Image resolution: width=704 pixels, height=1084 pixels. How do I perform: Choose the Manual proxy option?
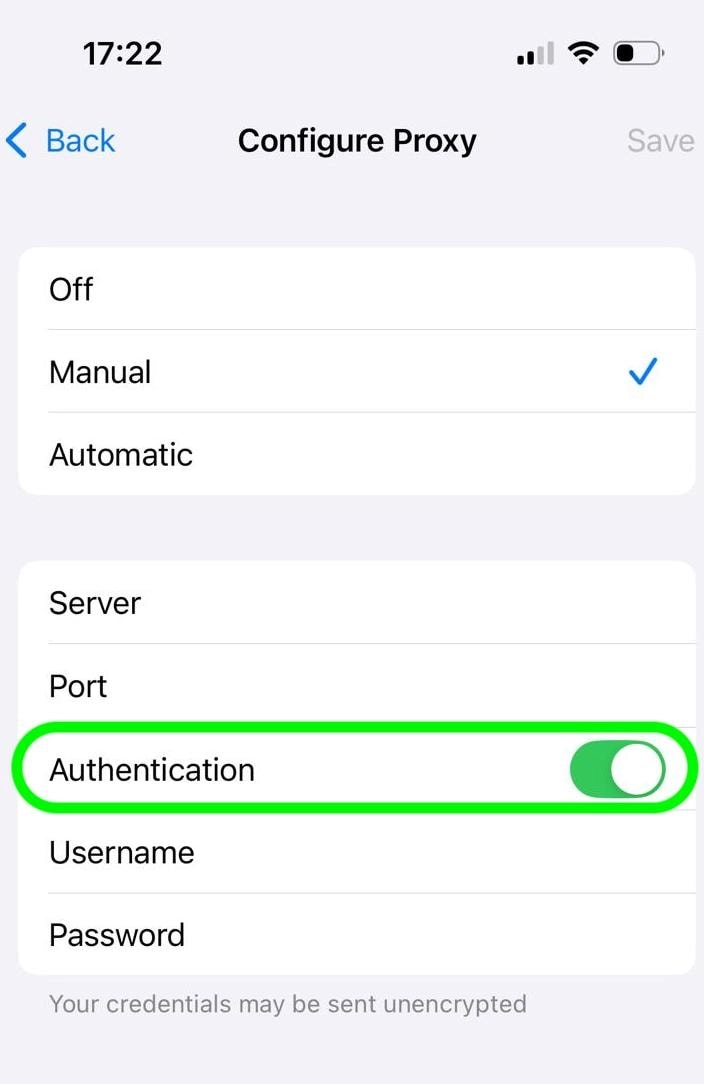coord(356,372)
